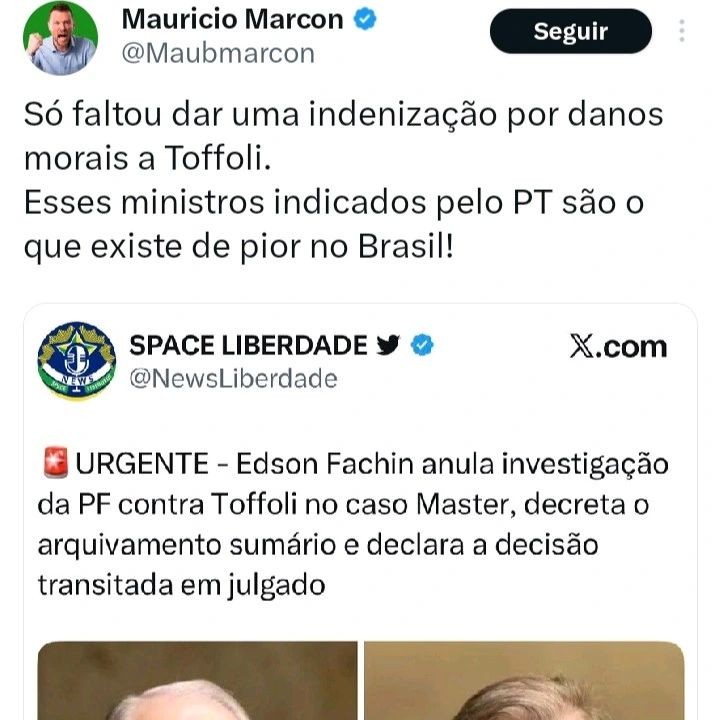The image size is (720, 720).
Task: View the @Maubmarcon profile from the name
Action: (x=234, y=19)
